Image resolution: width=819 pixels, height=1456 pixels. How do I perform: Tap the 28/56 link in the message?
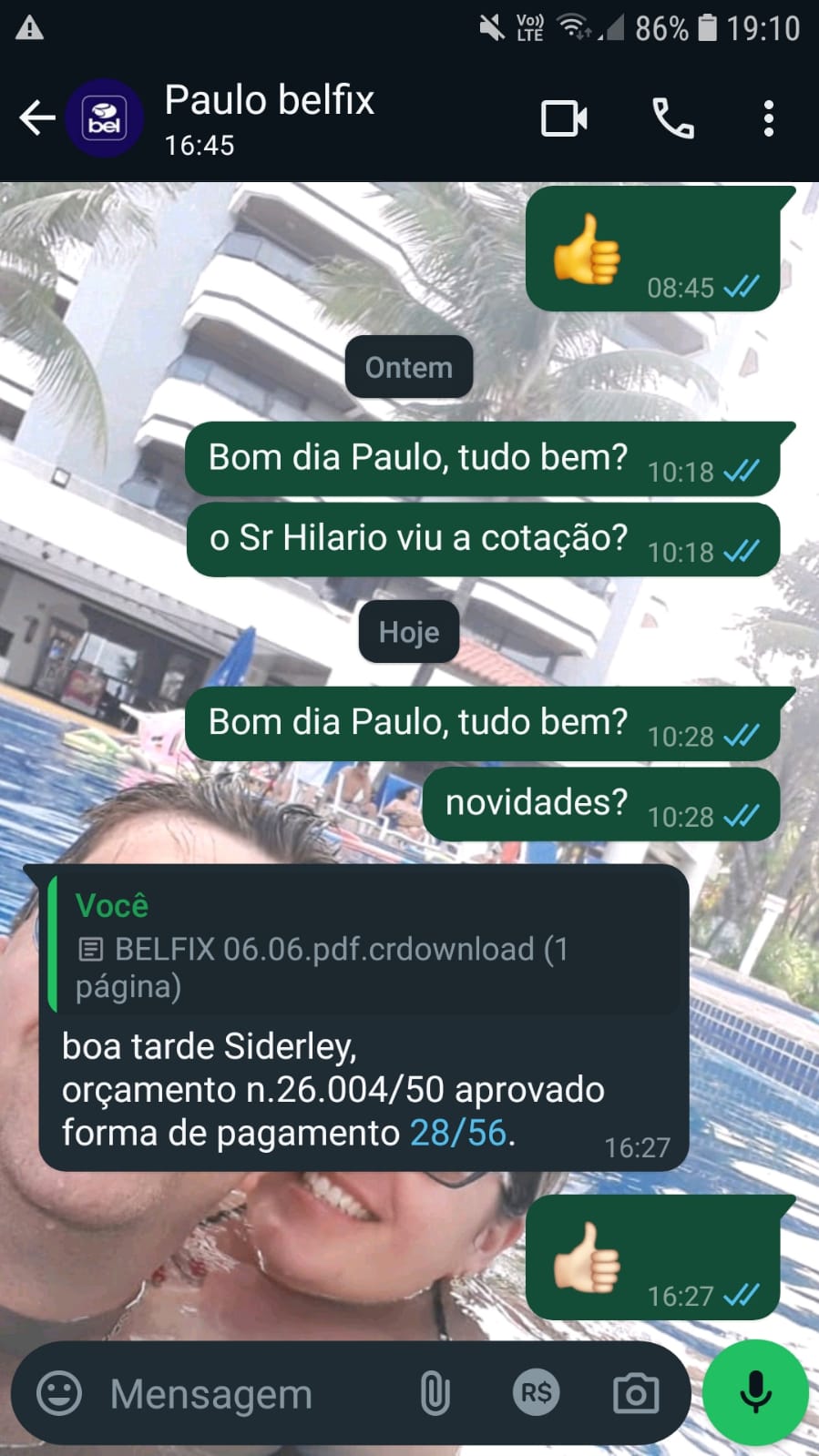tap(458, 1133)
